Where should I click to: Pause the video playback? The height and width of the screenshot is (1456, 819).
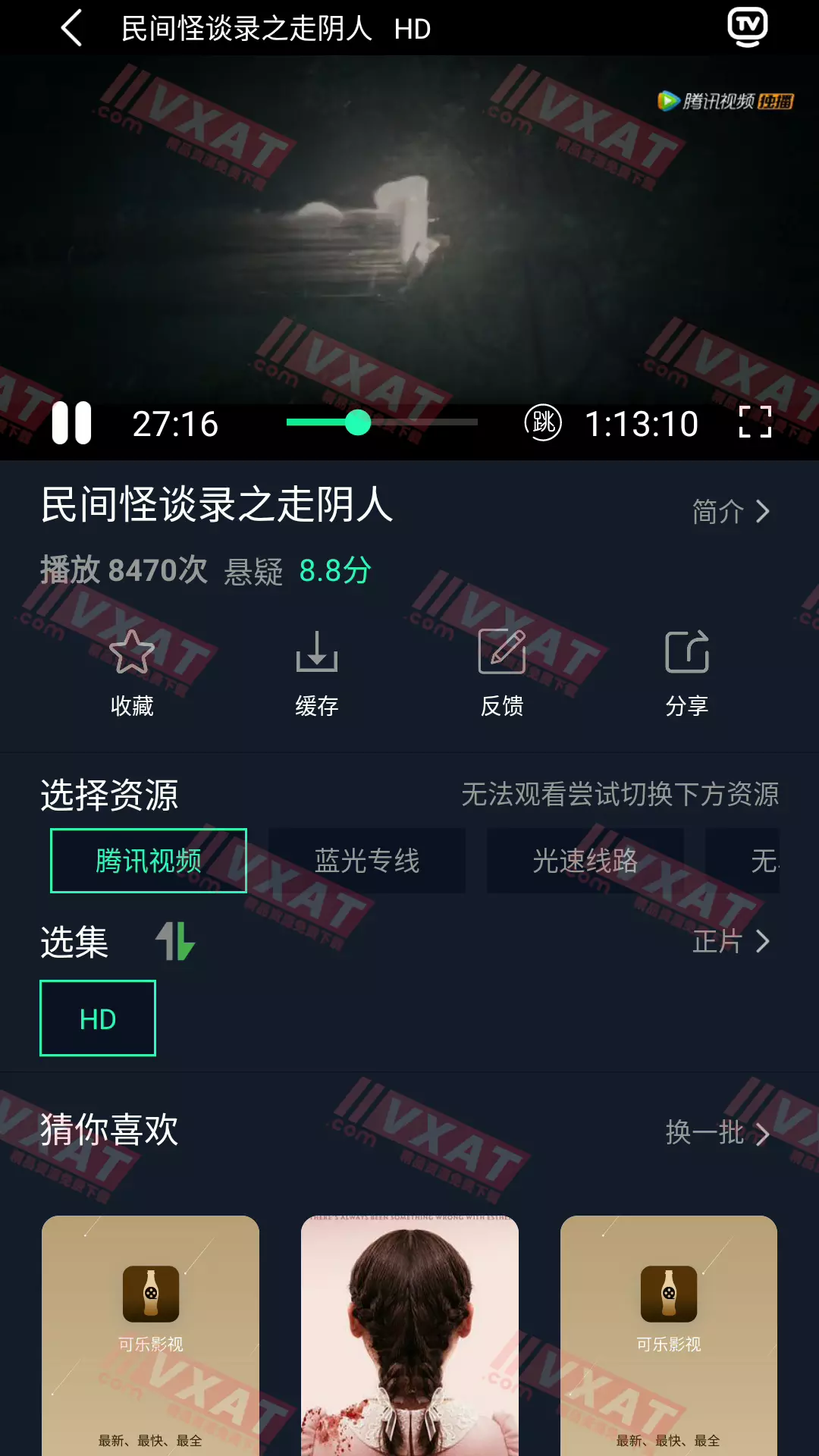tap(71, 423)
